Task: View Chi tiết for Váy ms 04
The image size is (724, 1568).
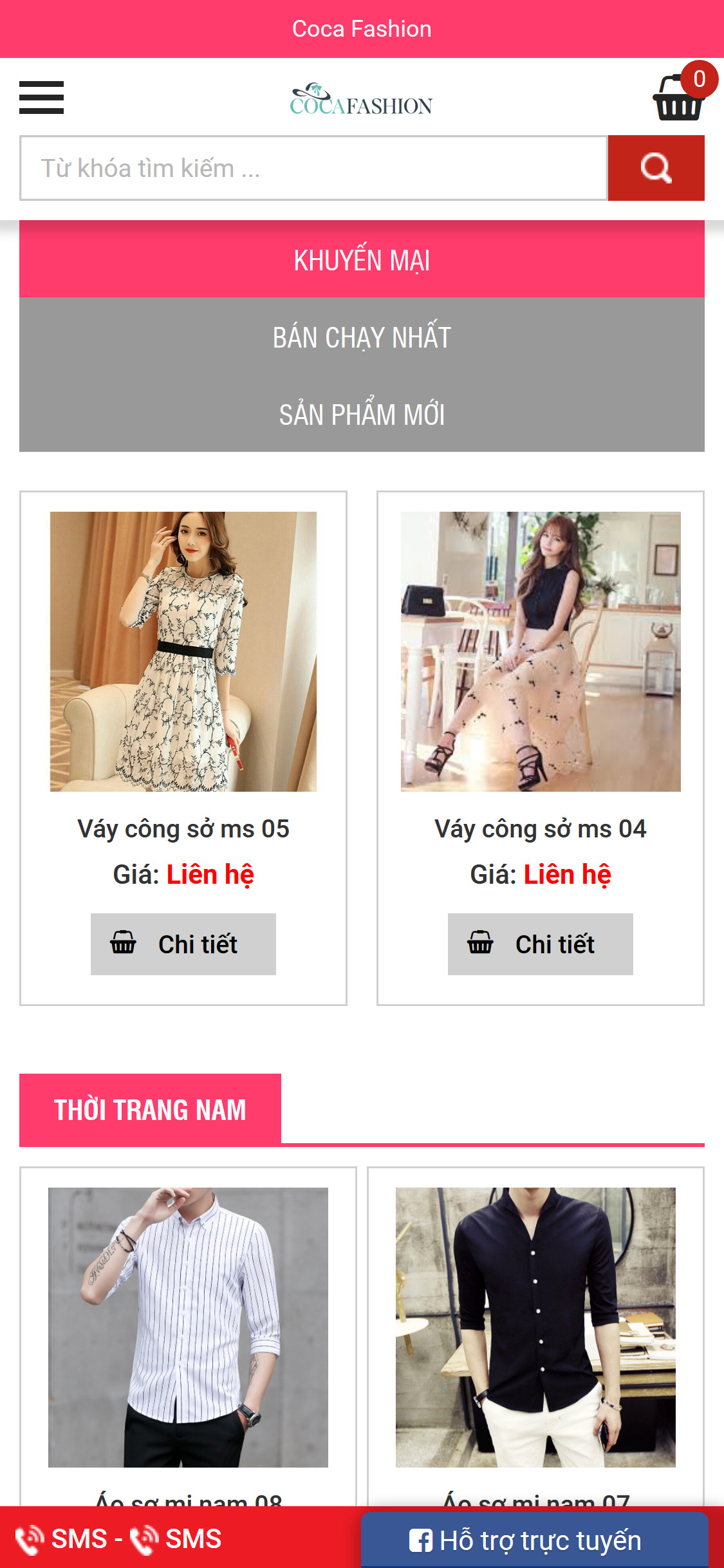Action: [x=541, y=944]
